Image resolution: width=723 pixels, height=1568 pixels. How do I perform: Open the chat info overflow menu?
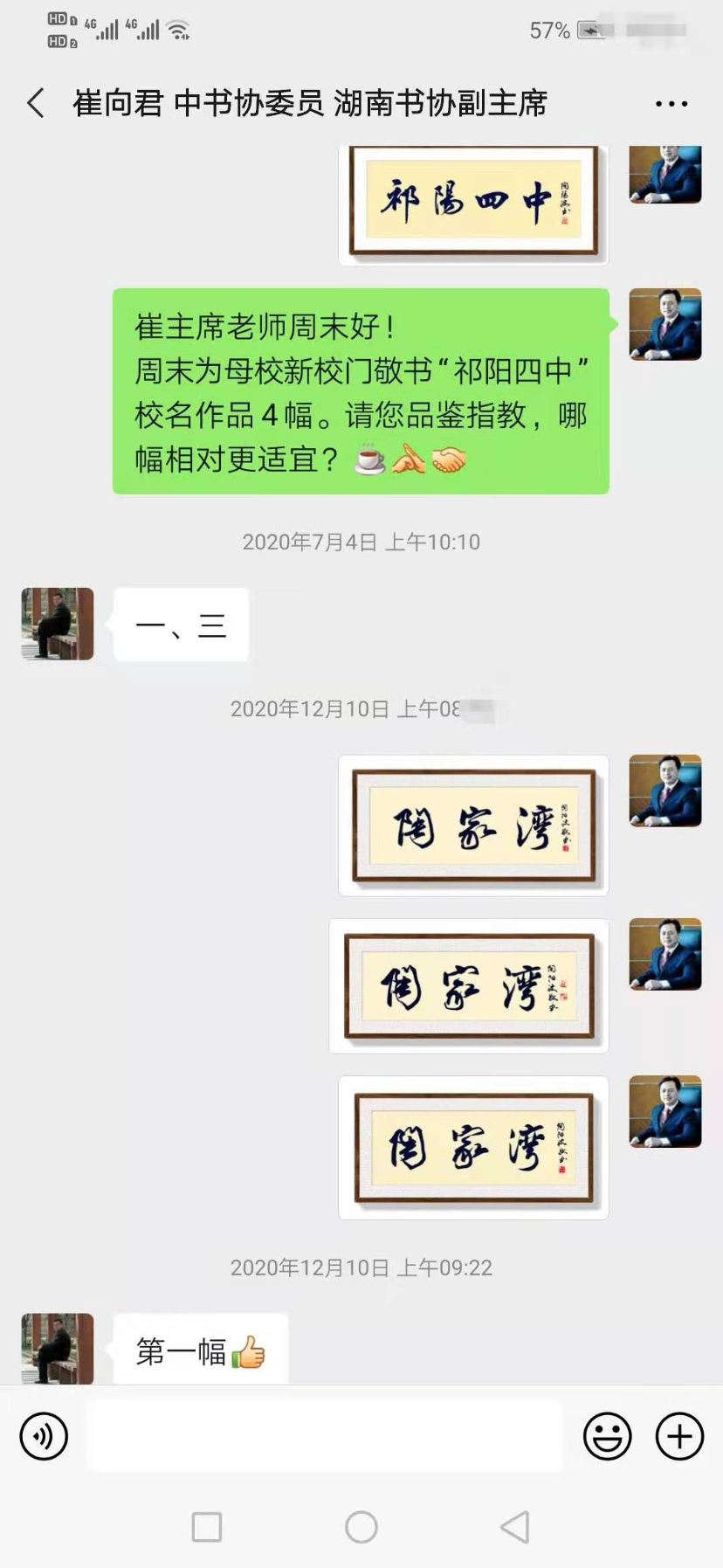(671, 103)
